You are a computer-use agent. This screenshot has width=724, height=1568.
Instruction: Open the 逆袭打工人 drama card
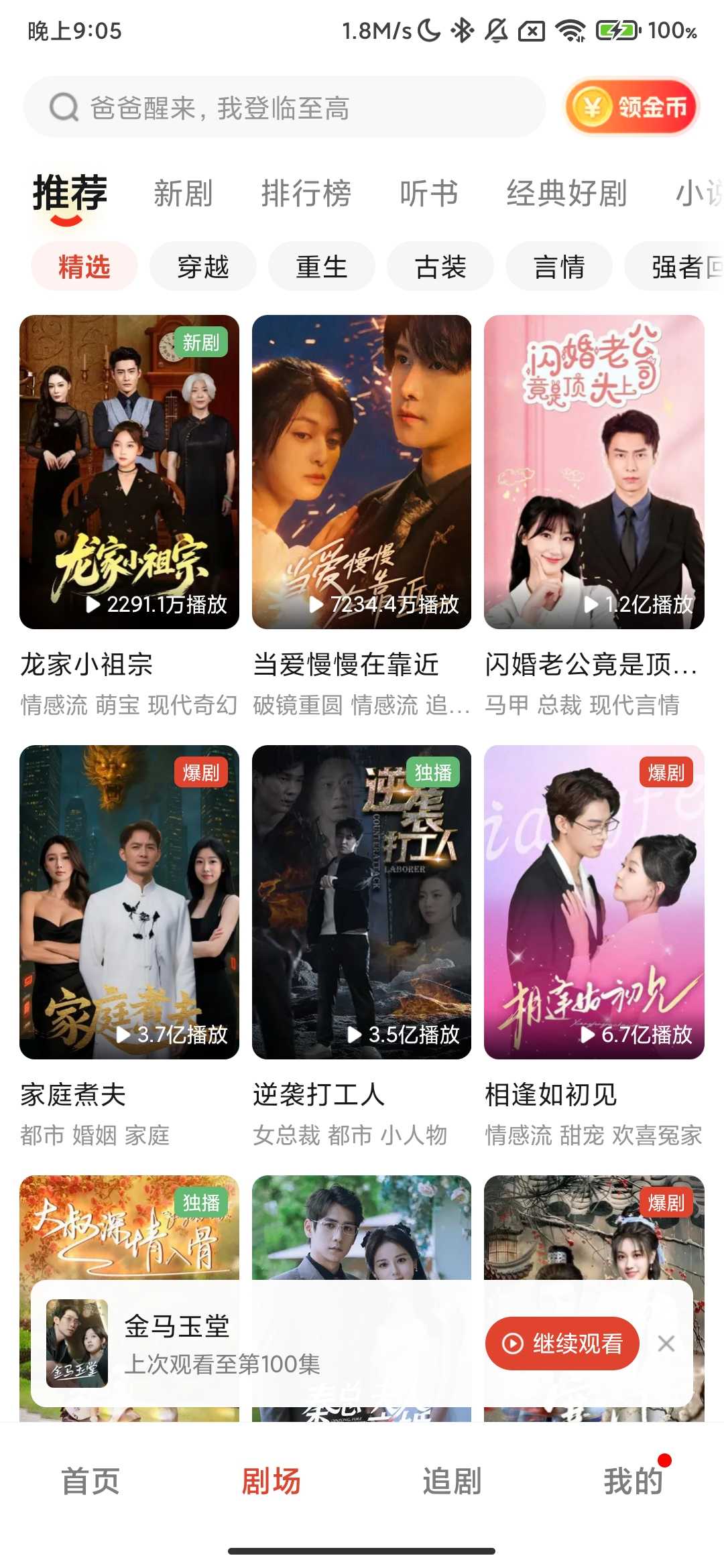point(361,902)
